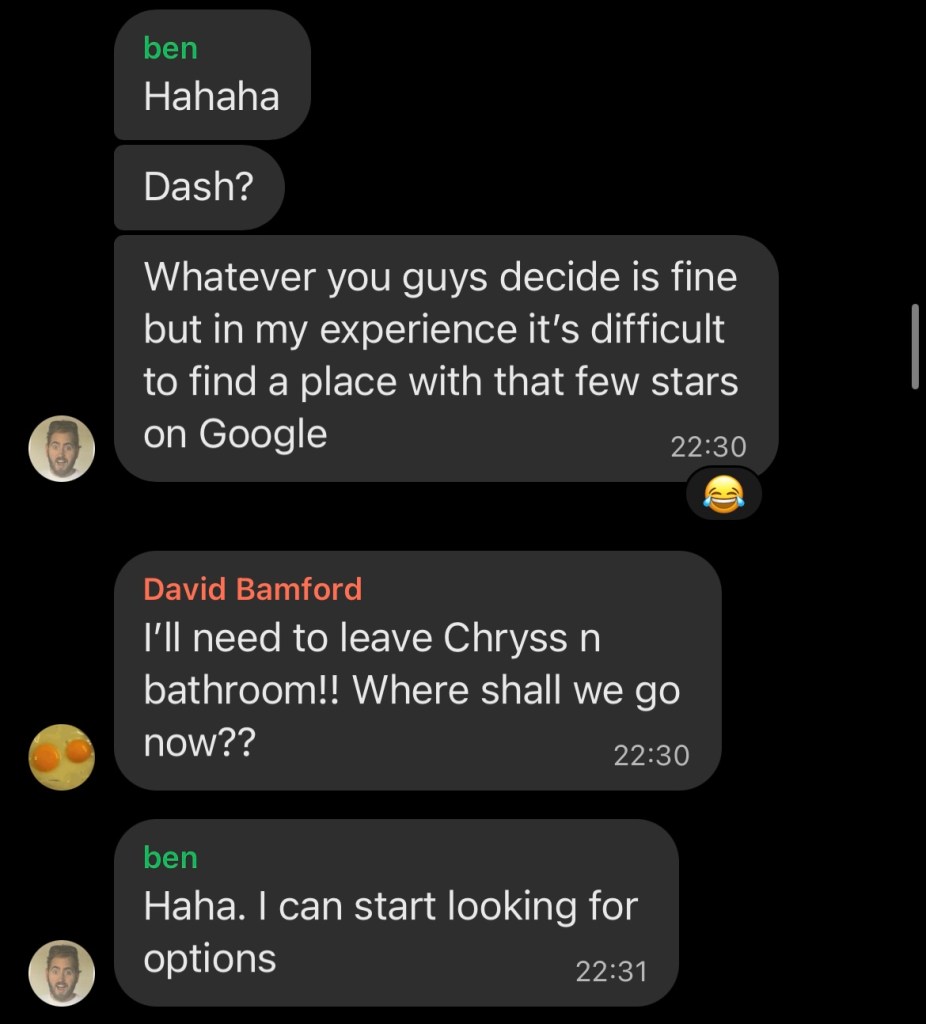926x1024 pixels.
Task: Tap the David Bamford sender name
Action: [252, 588]
